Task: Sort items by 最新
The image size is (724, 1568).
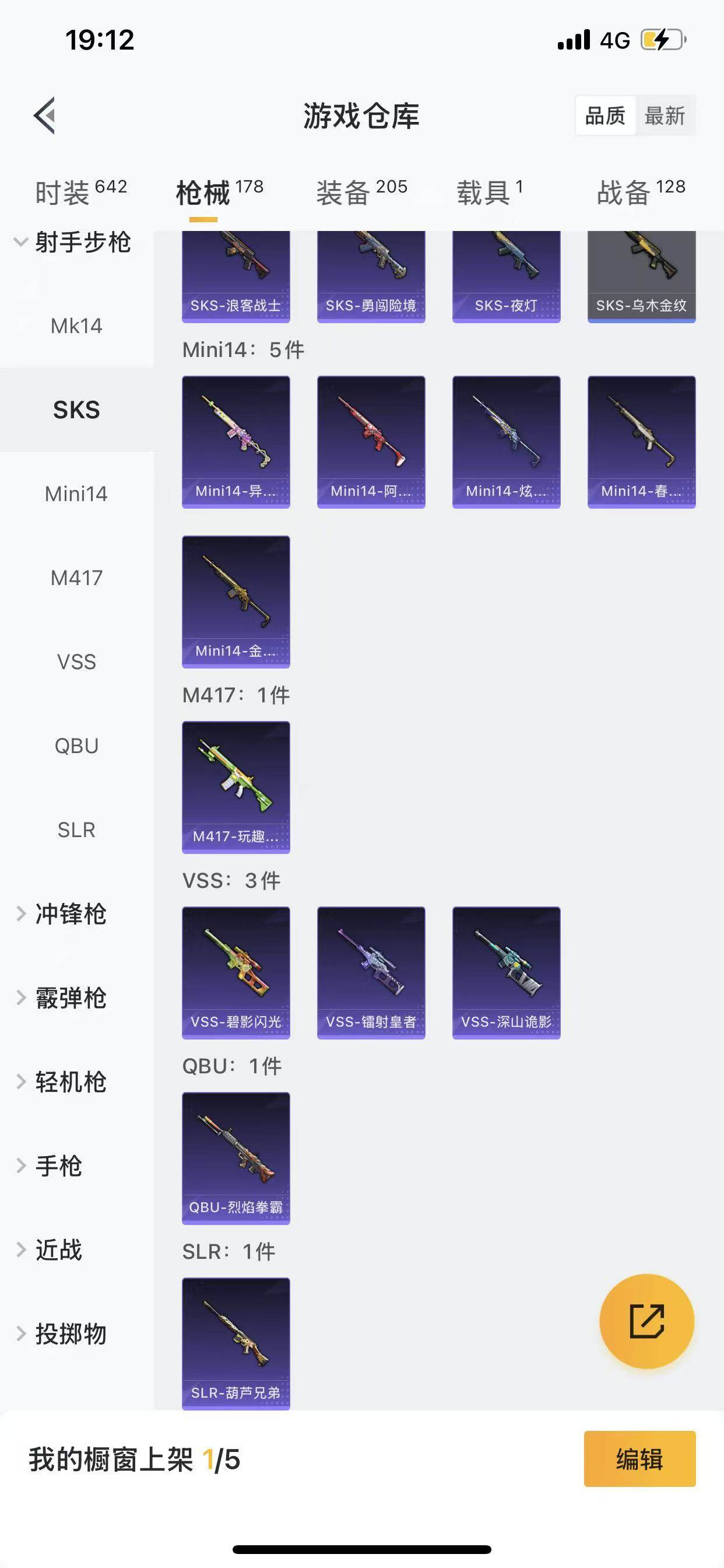Action: point(665,116)
